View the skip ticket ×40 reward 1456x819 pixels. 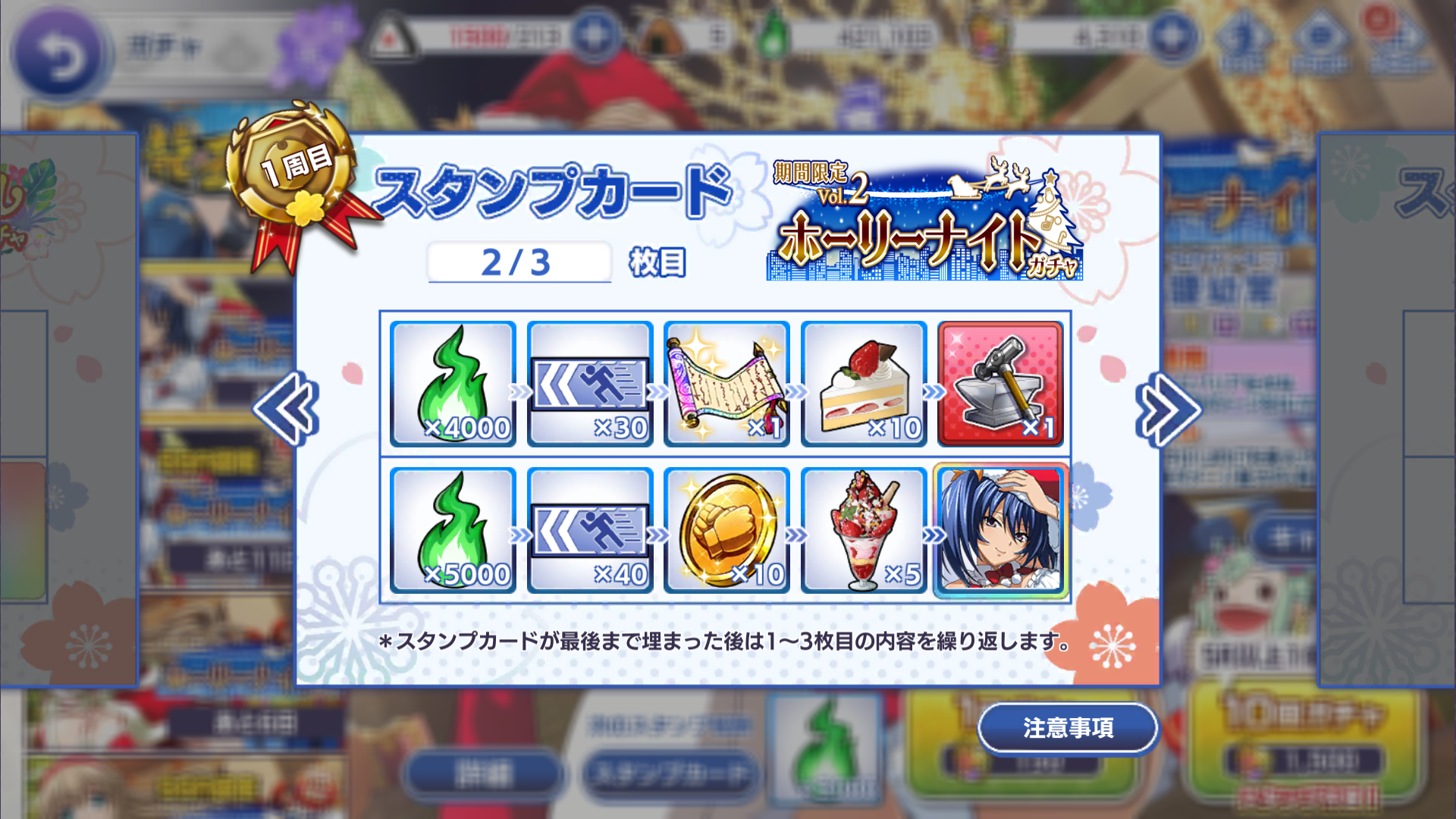coord(590,530)
